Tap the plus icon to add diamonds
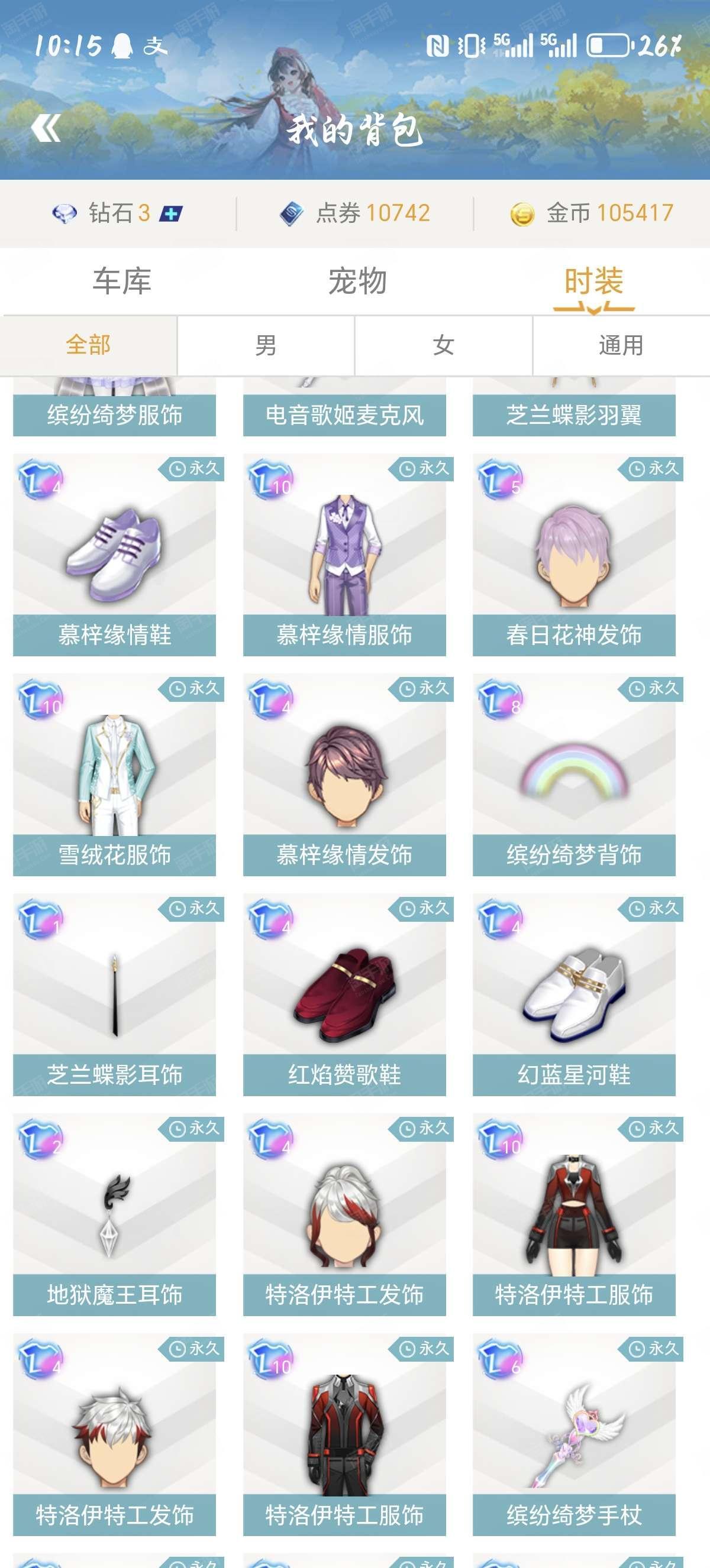Image resolution: width=710 pixels, height=1568 pixels. point(171,213)
